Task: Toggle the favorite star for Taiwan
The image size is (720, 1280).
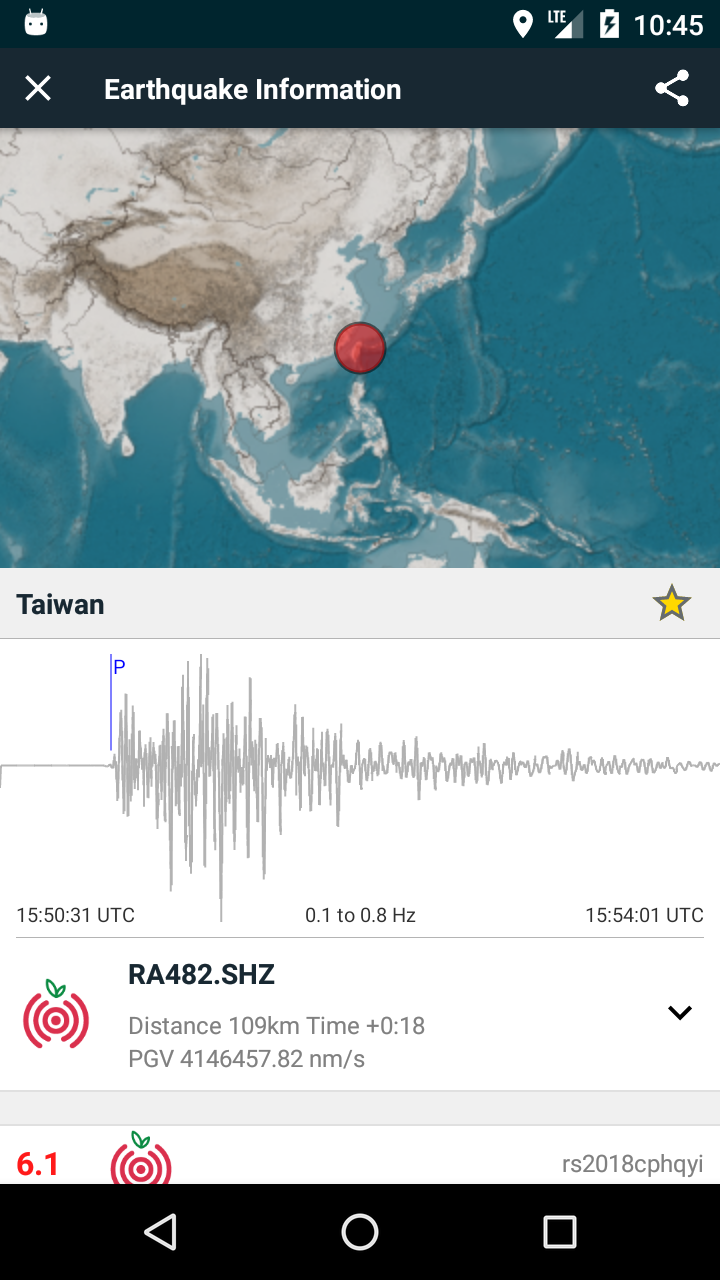Action: [x=672, y=603]
